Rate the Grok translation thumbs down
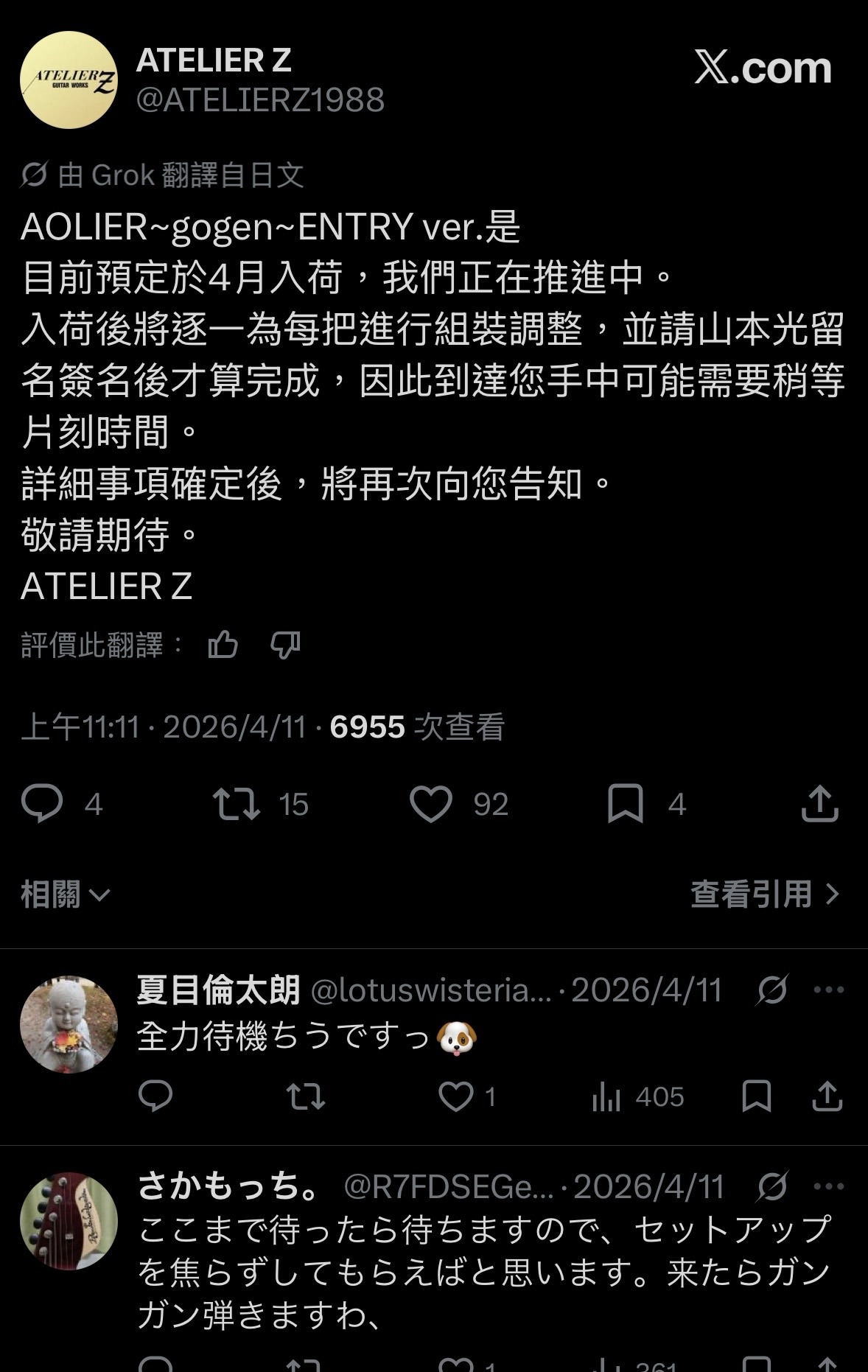This screenshot has width=868, height=1372. tap(285, 645)
